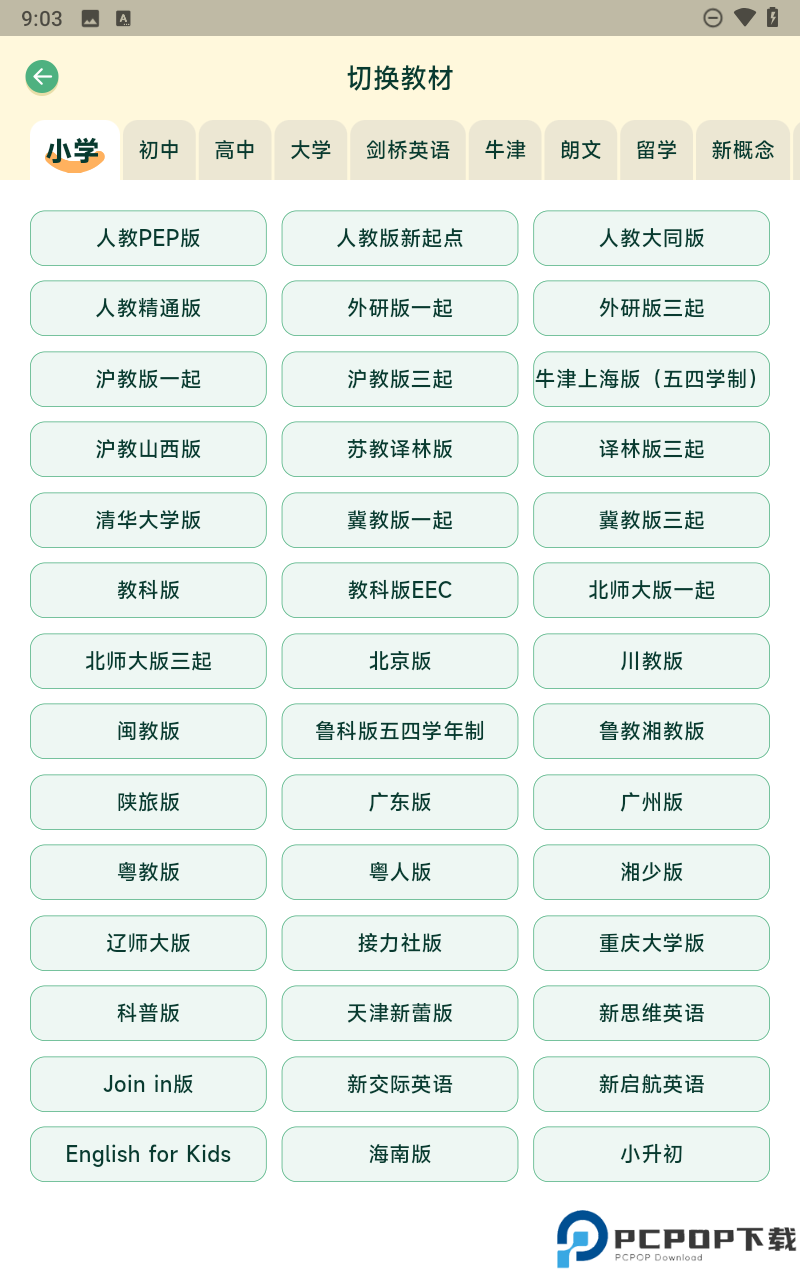The height and width of the screenshot is (1280, 800).
Task: Click the green back arrow
Action: tap(41, 76)
